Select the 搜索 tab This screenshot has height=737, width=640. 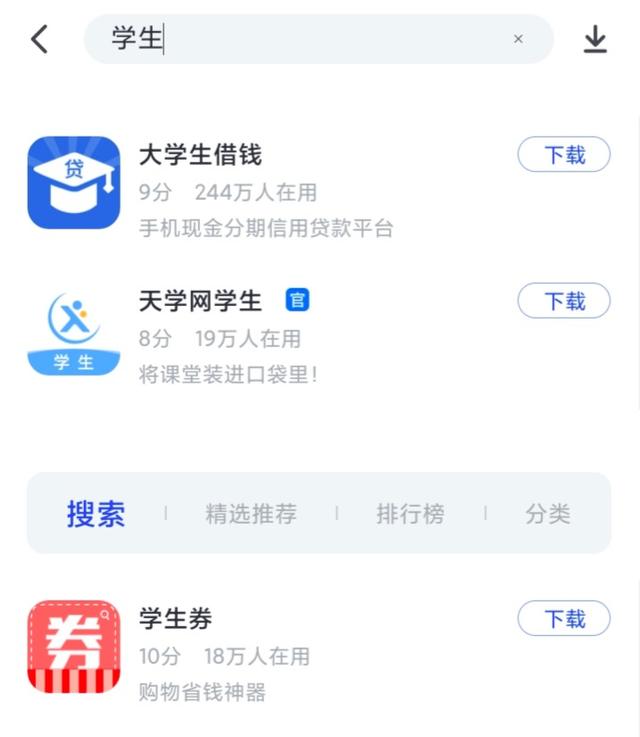[96, 514]
